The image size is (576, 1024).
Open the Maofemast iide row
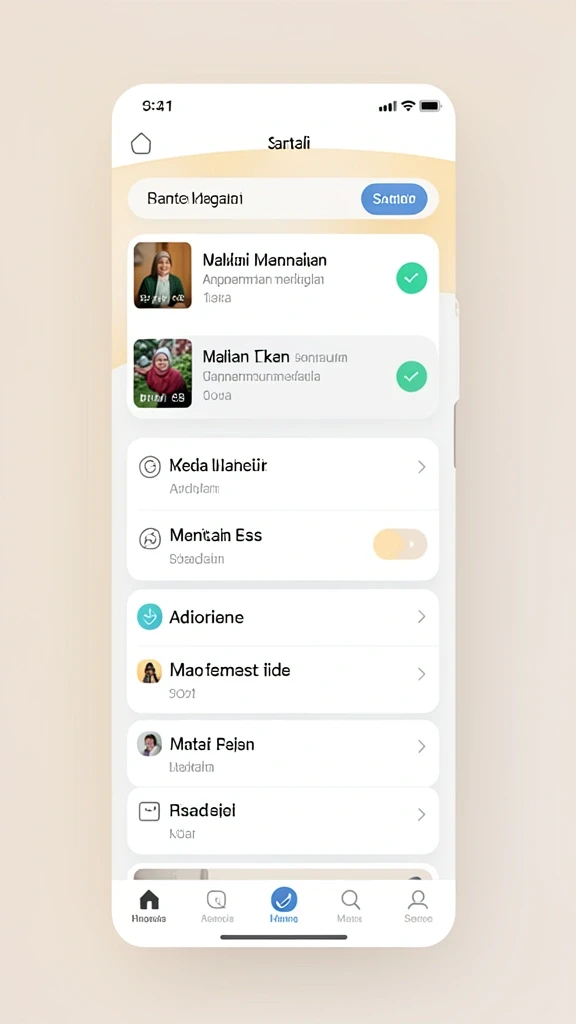pos(283,680)
